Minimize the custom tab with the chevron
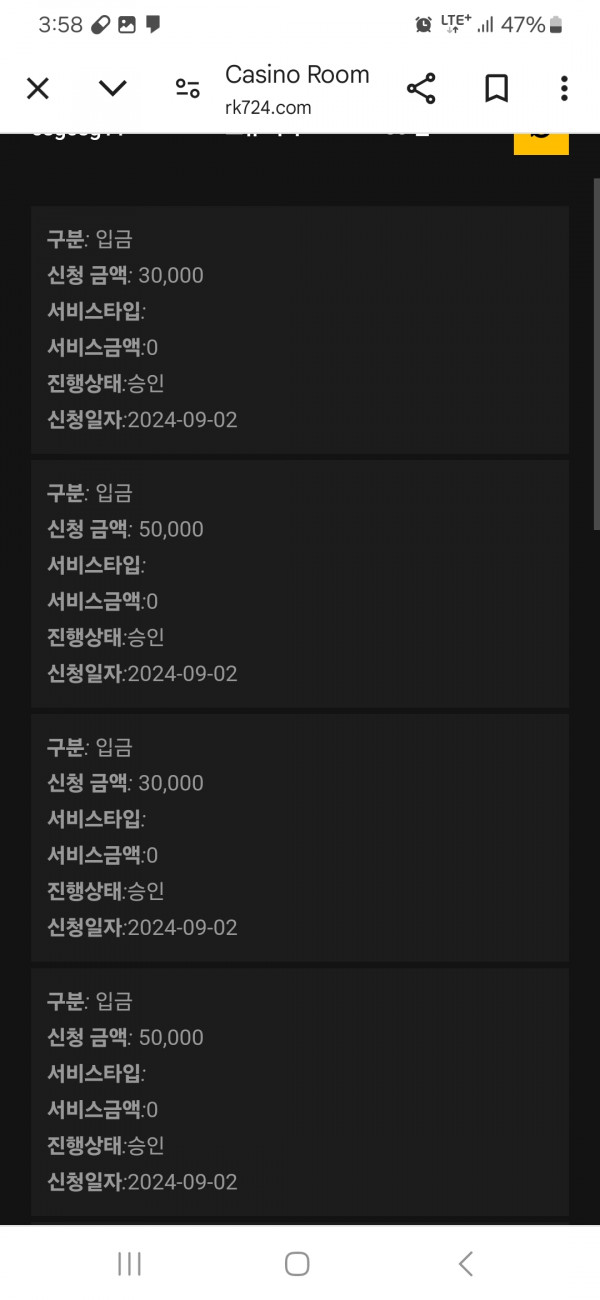The width and height of the screenshot is (600, 1300). 113,89
